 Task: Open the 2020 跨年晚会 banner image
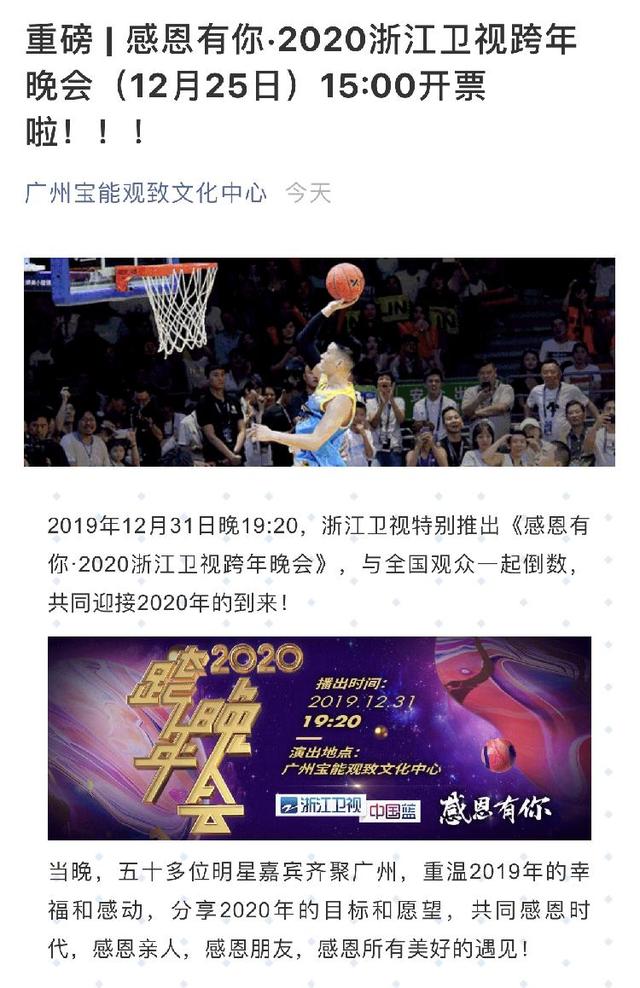[319, 737]
